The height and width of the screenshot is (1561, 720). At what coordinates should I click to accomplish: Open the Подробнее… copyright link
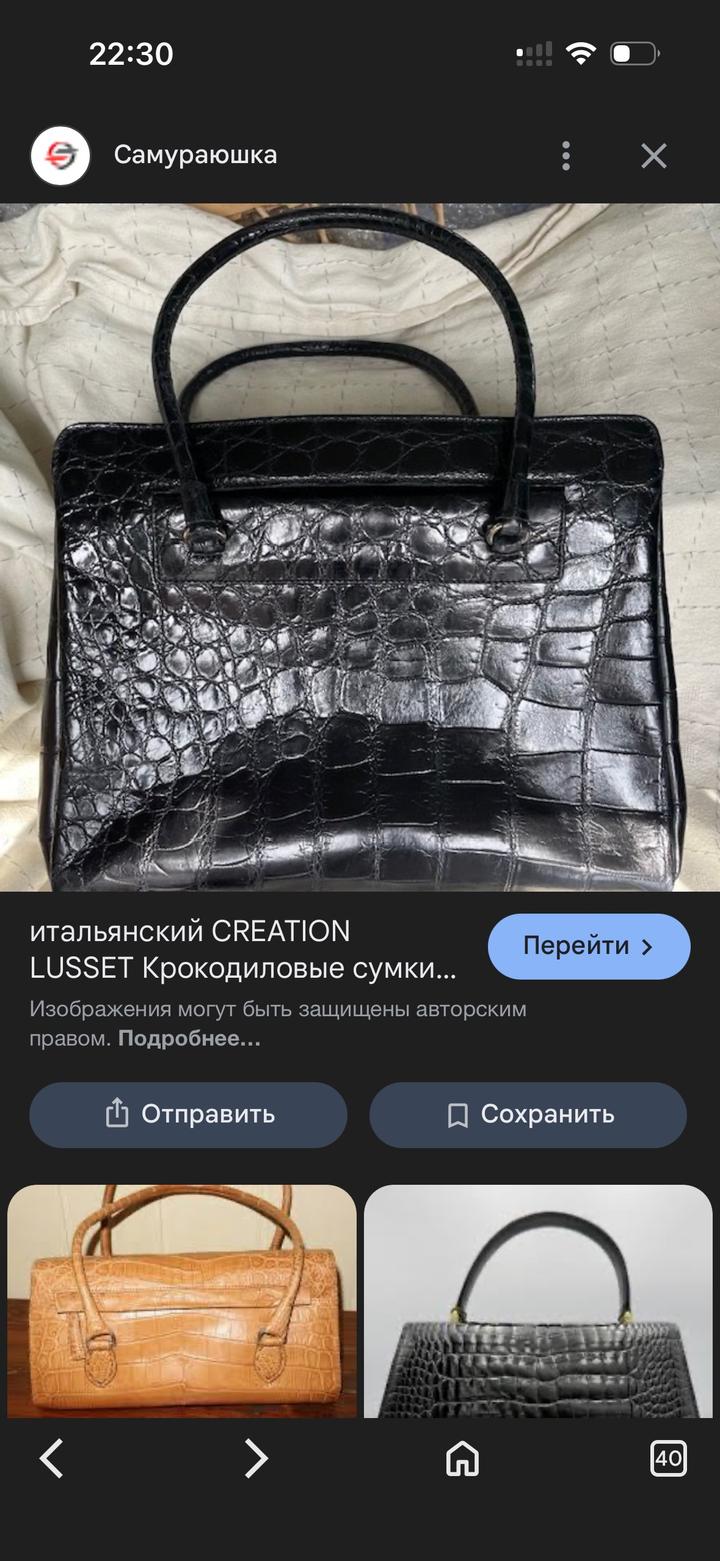[x=189, y=1038]
